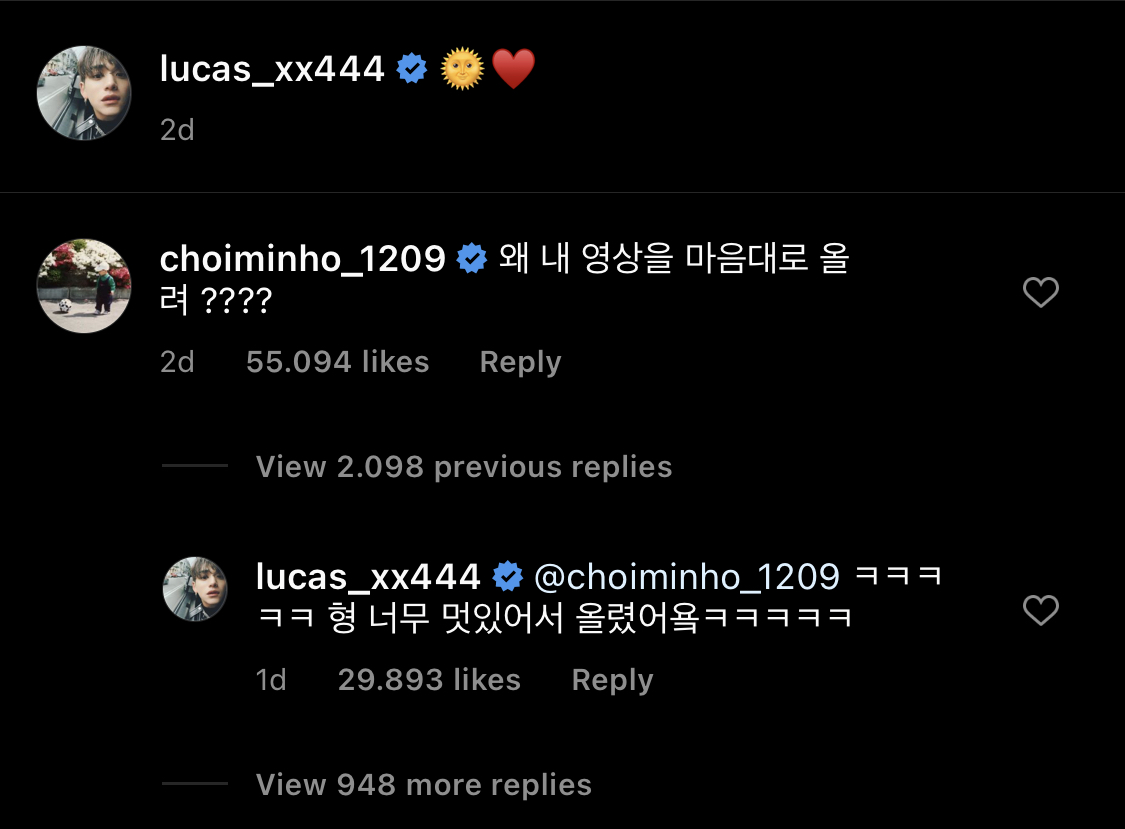View 2.098 previous replies
The height and width of the screenshot is (829, 1125).
(x=464, y=467)
